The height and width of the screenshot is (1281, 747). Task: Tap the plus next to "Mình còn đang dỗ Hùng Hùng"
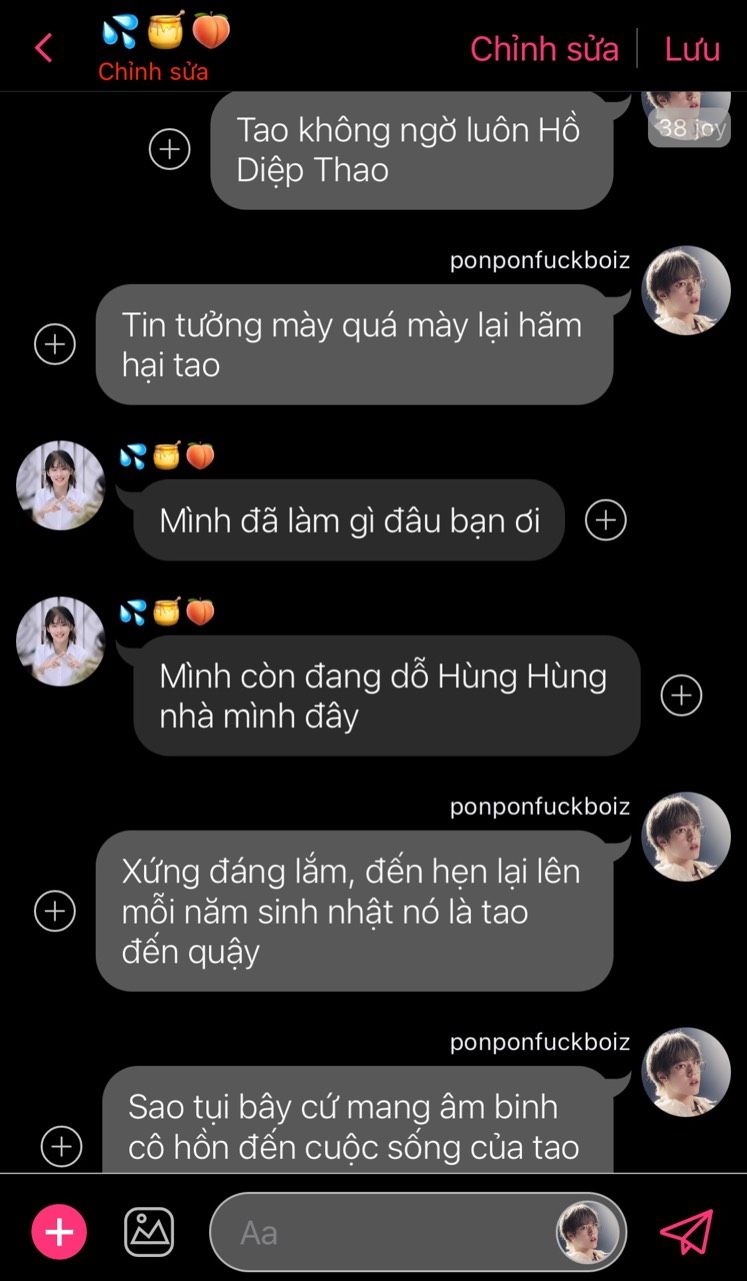tap(682, 695)
